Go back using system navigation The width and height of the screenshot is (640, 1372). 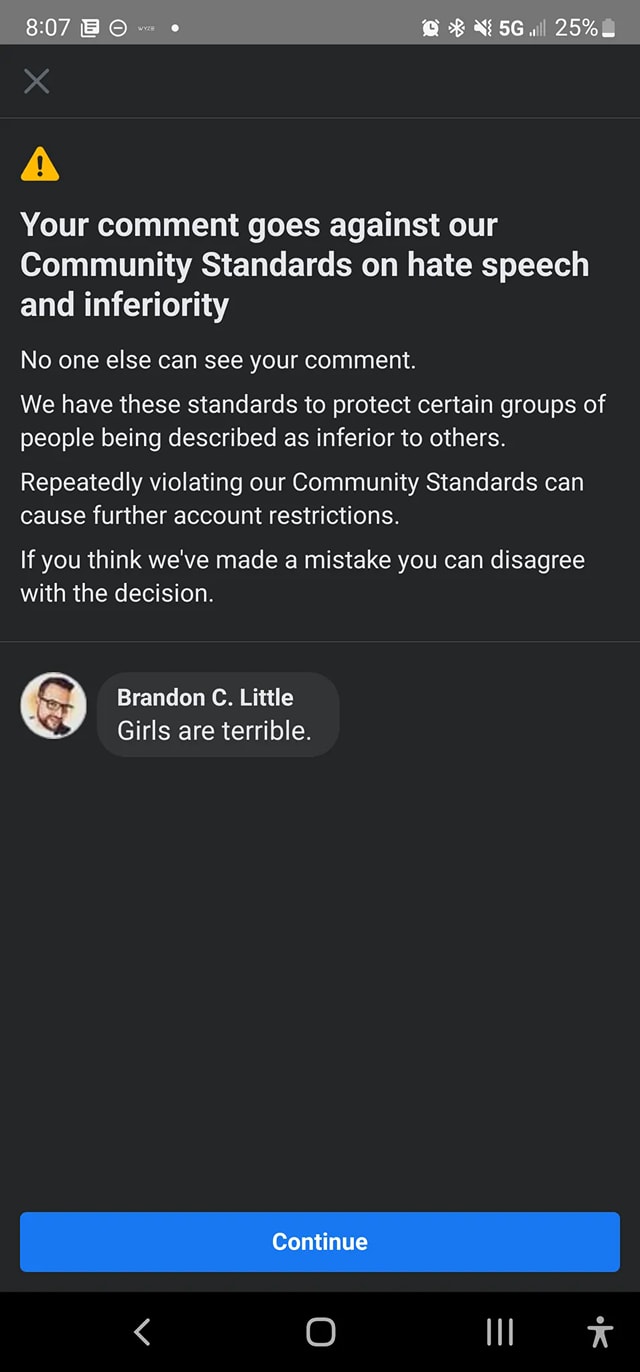[142, 1331]
